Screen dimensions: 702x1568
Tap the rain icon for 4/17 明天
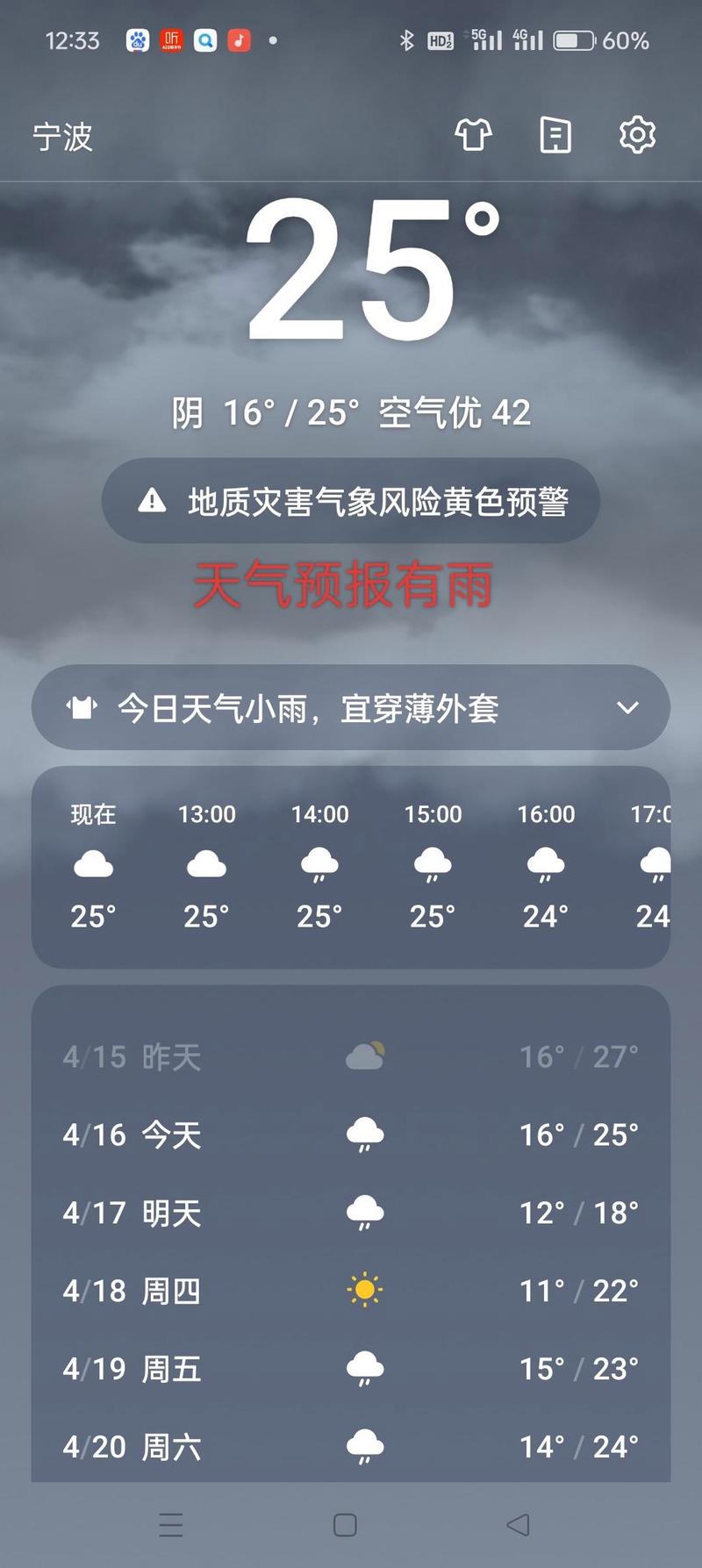pos(365,1212)
